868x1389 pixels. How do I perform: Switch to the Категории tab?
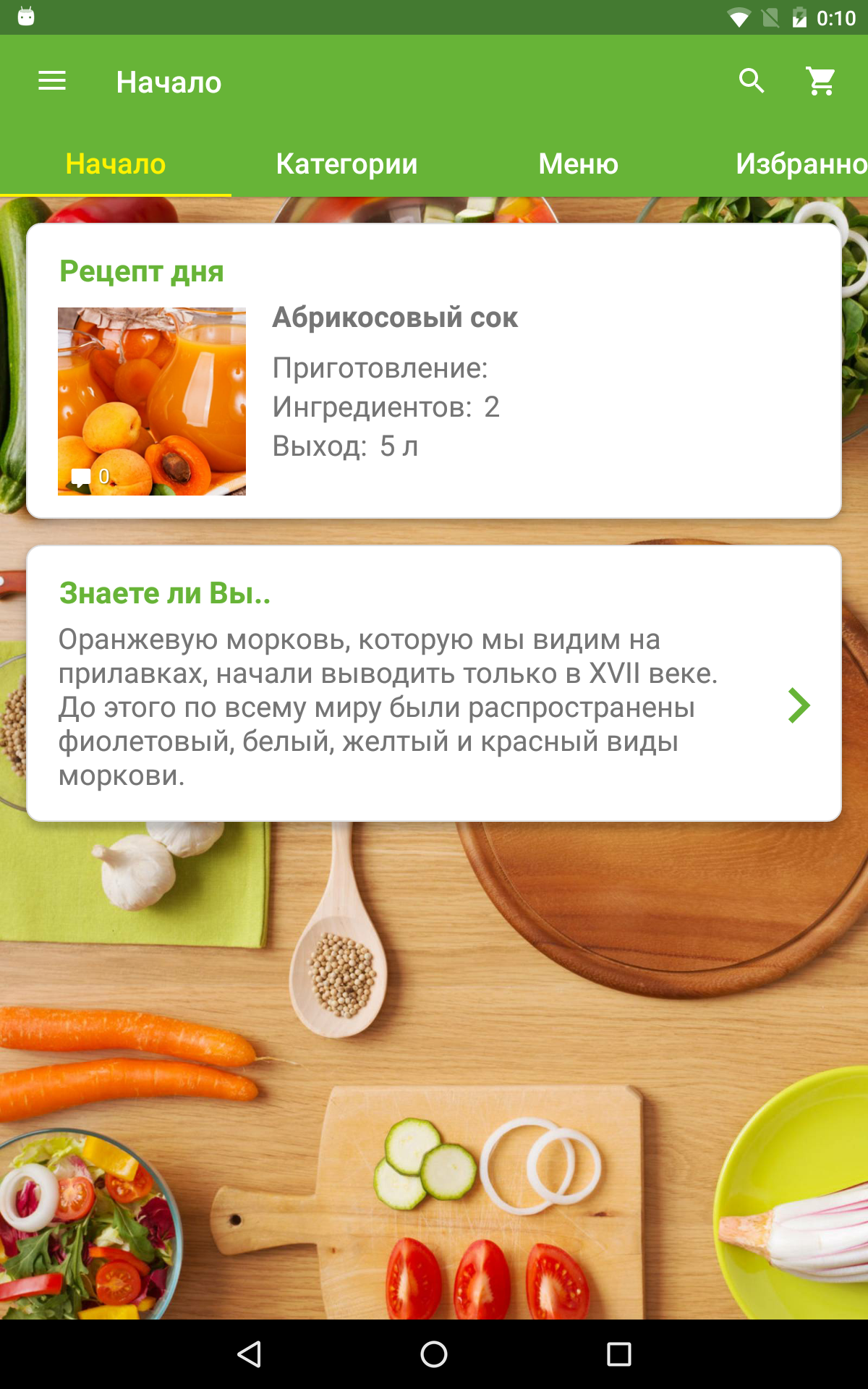346,164
